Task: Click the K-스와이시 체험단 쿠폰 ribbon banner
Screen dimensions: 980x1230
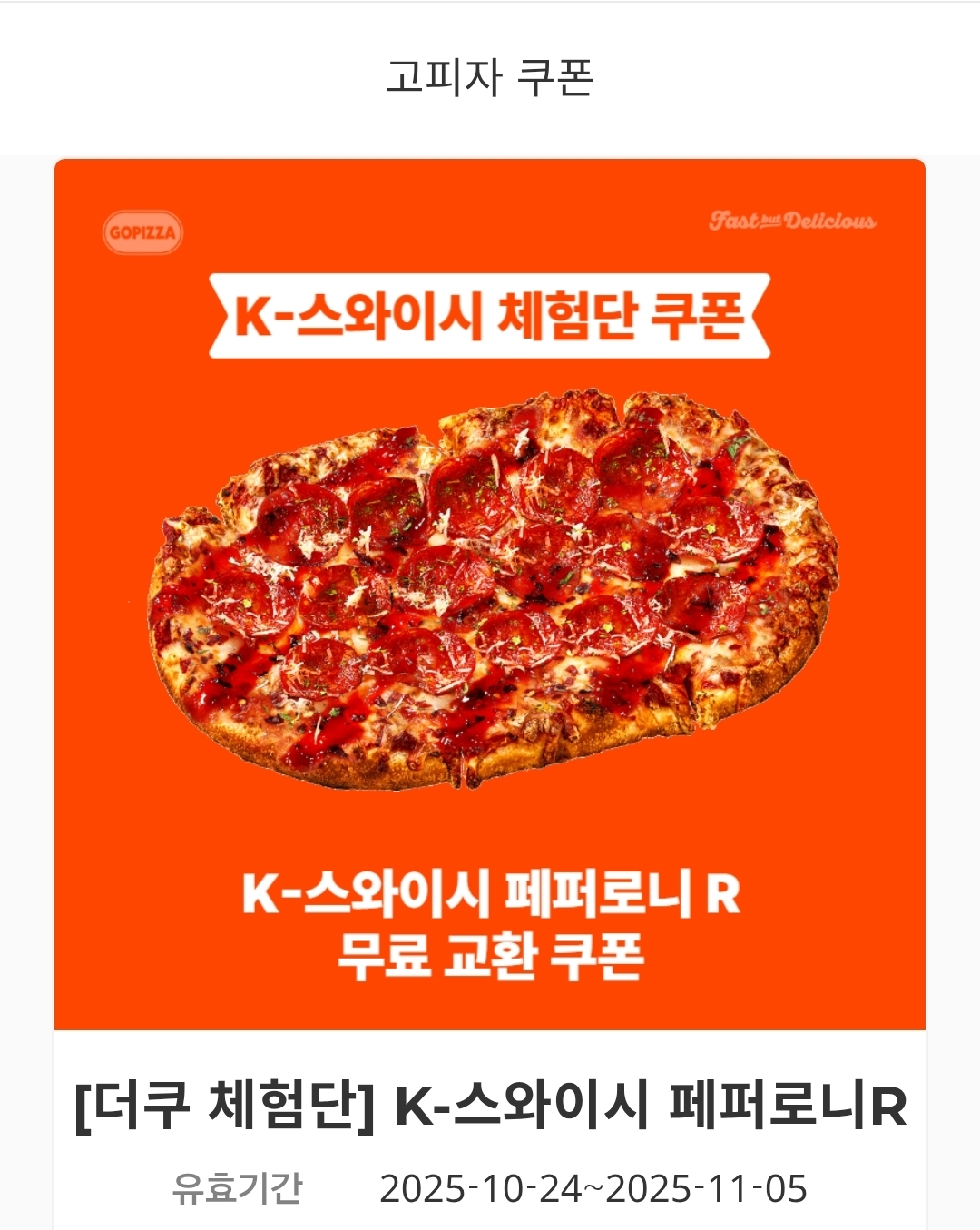Action: pyautogui.click(x=490, y=313)
